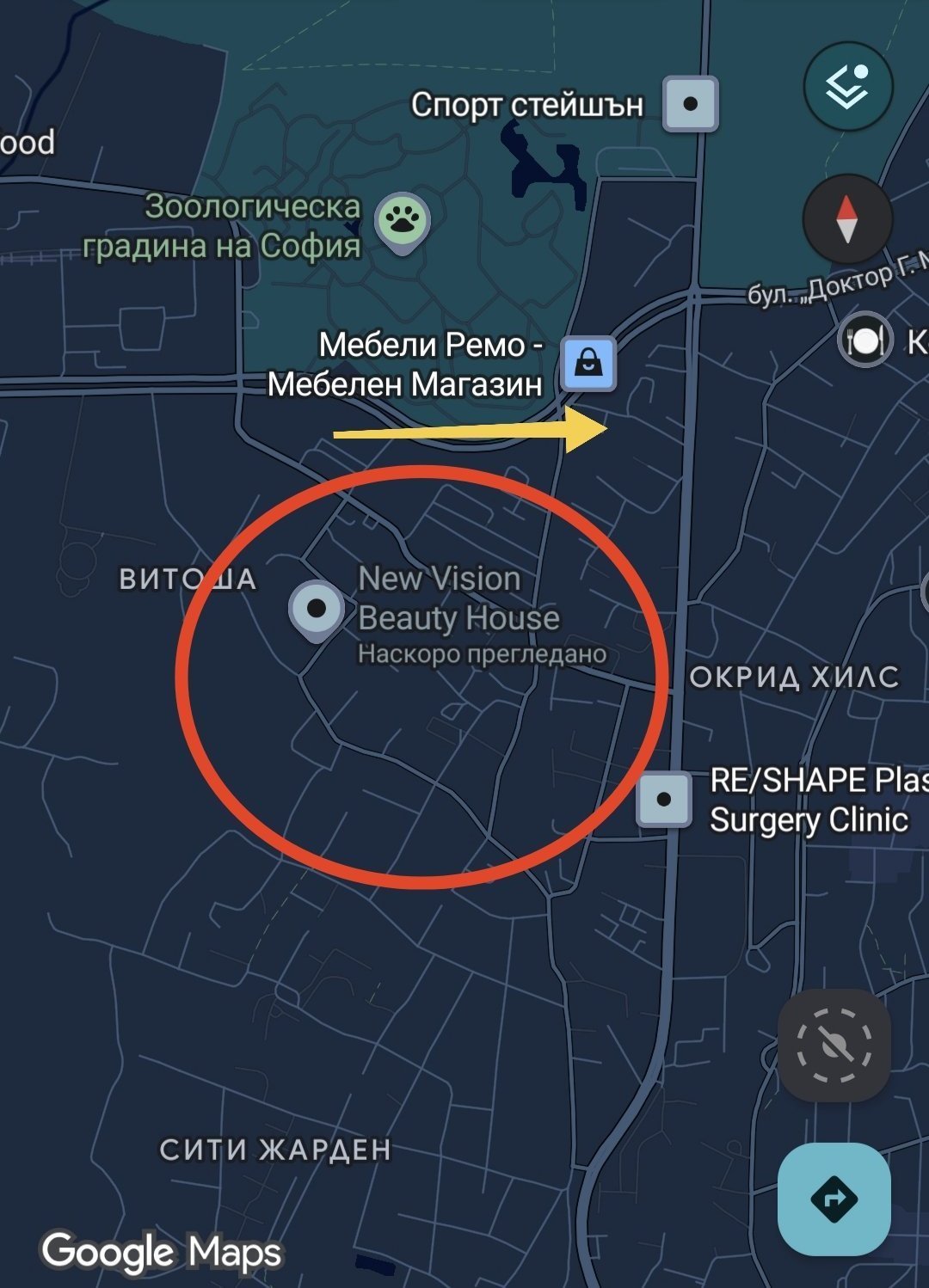Viewport: 929px width, 1288px height.
Task: Open the New Vision Beauty House pin
Action: [317, 610]
